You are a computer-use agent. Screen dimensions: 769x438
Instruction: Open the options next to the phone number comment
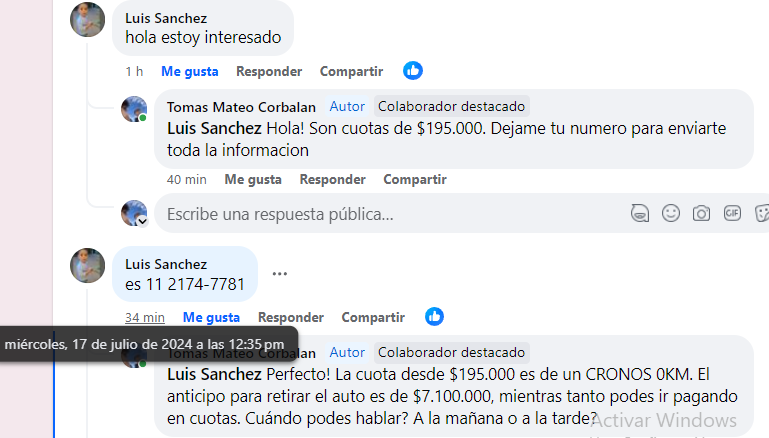point(280,274)
